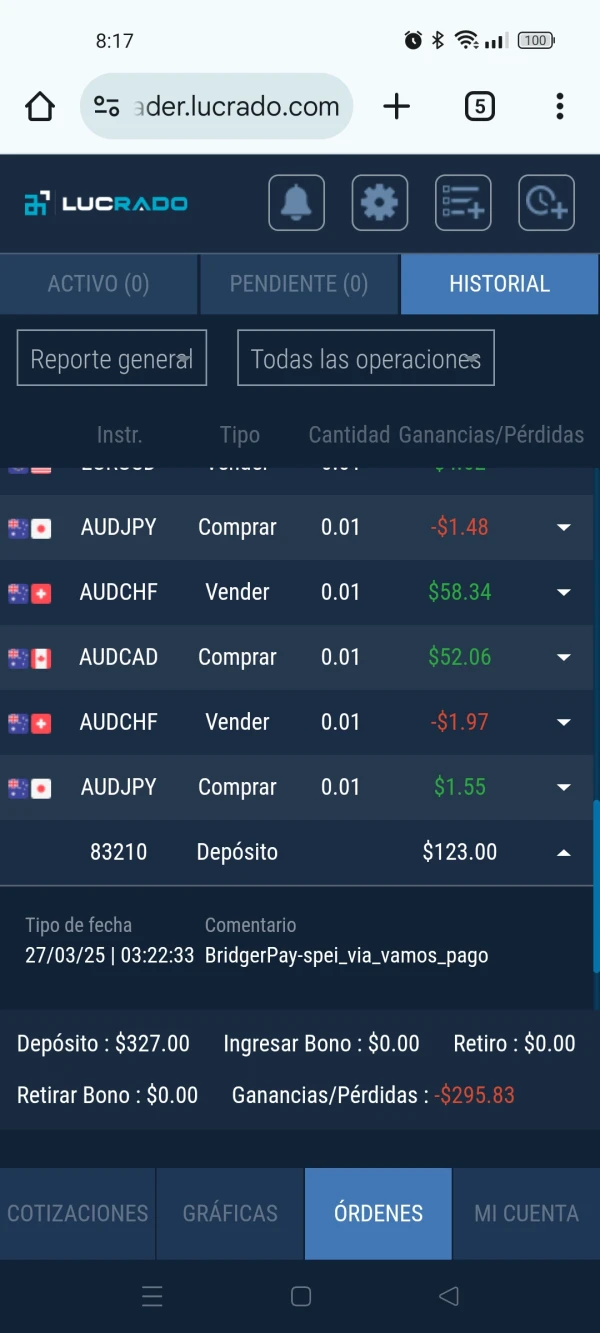Screen dimensions: 600x1333
Task: Open the notifications bell
Action: [296, 203]
